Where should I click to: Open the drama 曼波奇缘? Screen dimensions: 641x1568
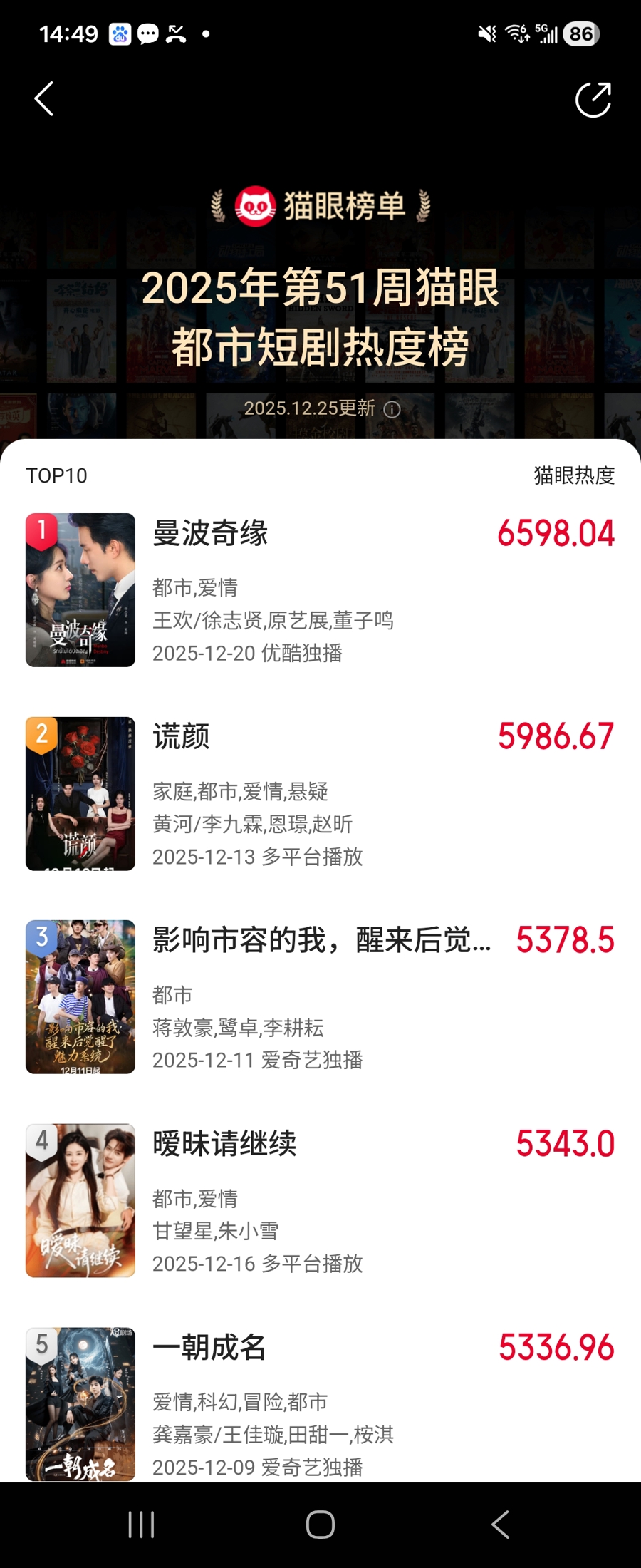tap(211, 534)
